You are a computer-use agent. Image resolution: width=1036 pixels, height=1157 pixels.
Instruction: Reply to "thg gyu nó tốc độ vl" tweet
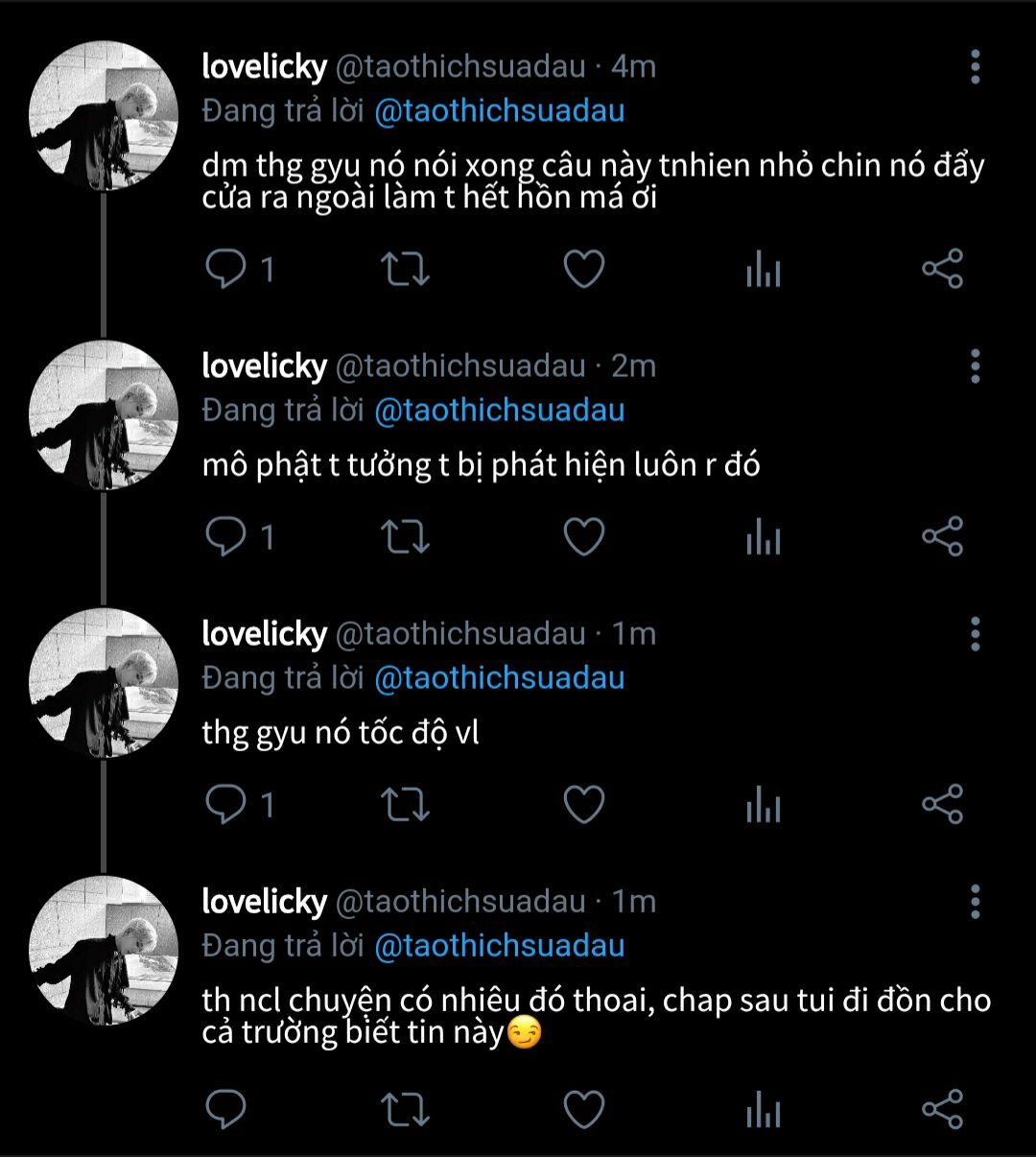pos(226,805)
